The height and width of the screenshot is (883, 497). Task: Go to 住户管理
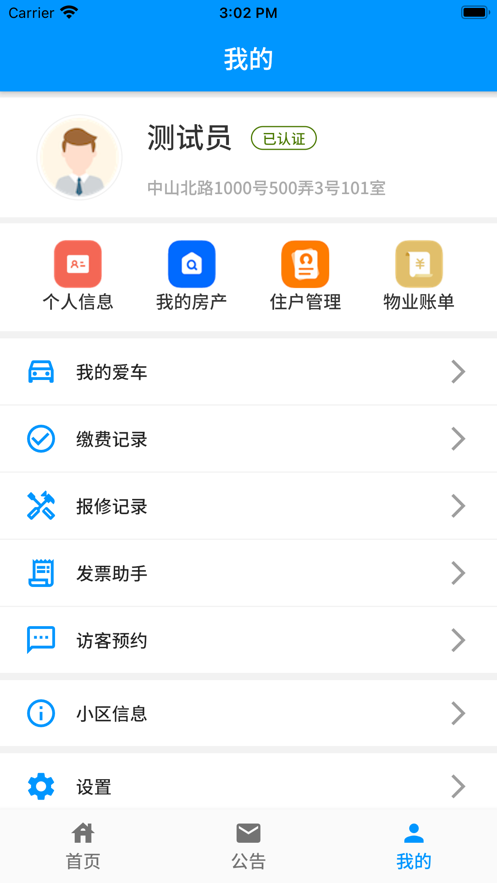coord(305,275)
